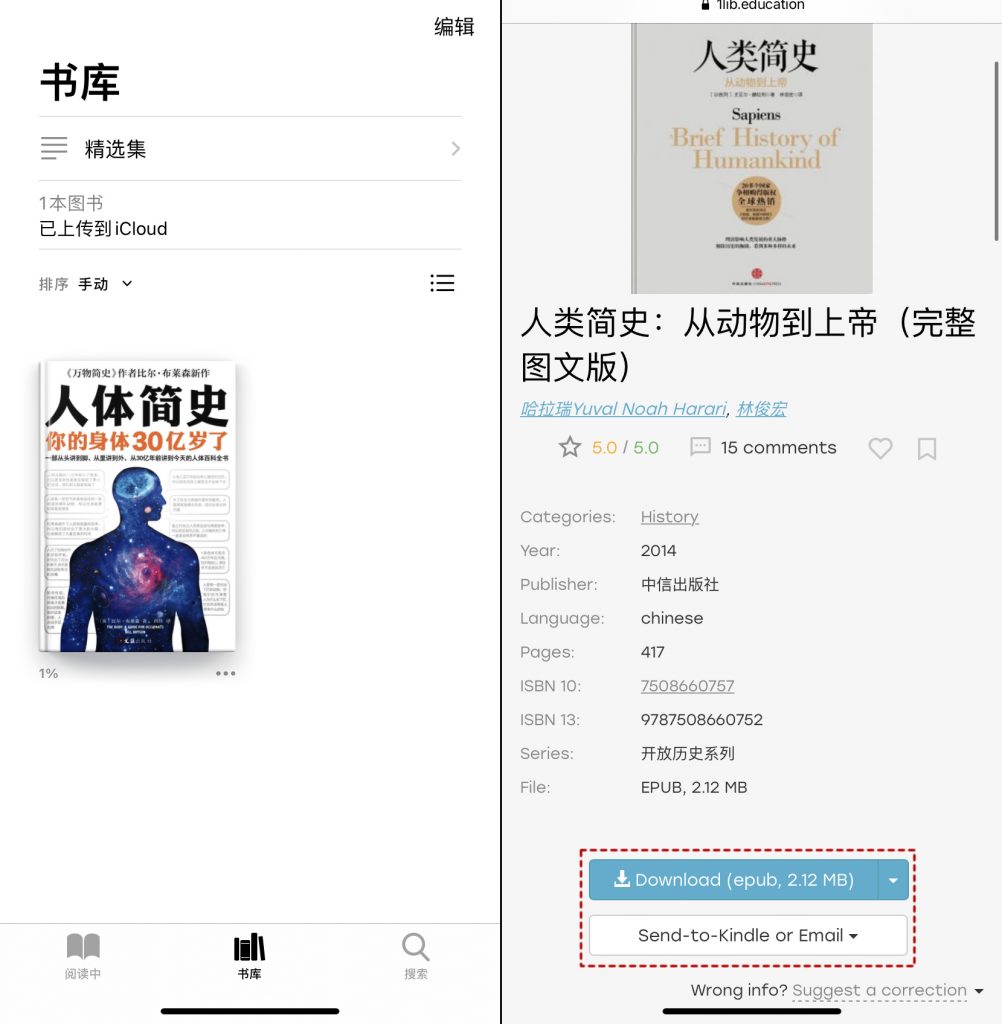Open the author link 林俊宏
The height and width of the screenshot is (1024, 1002).
pos(761,409)
